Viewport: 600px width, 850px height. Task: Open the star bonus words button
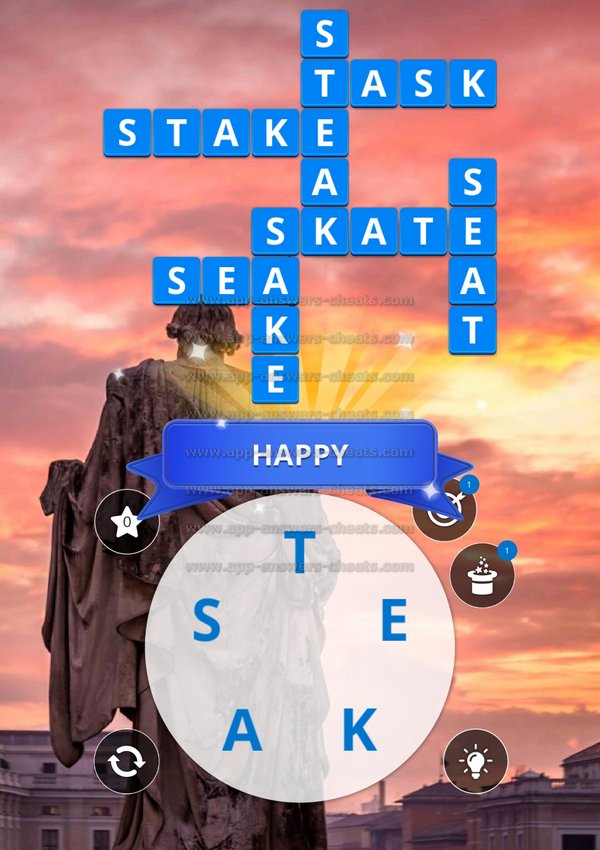click(127, 522)
